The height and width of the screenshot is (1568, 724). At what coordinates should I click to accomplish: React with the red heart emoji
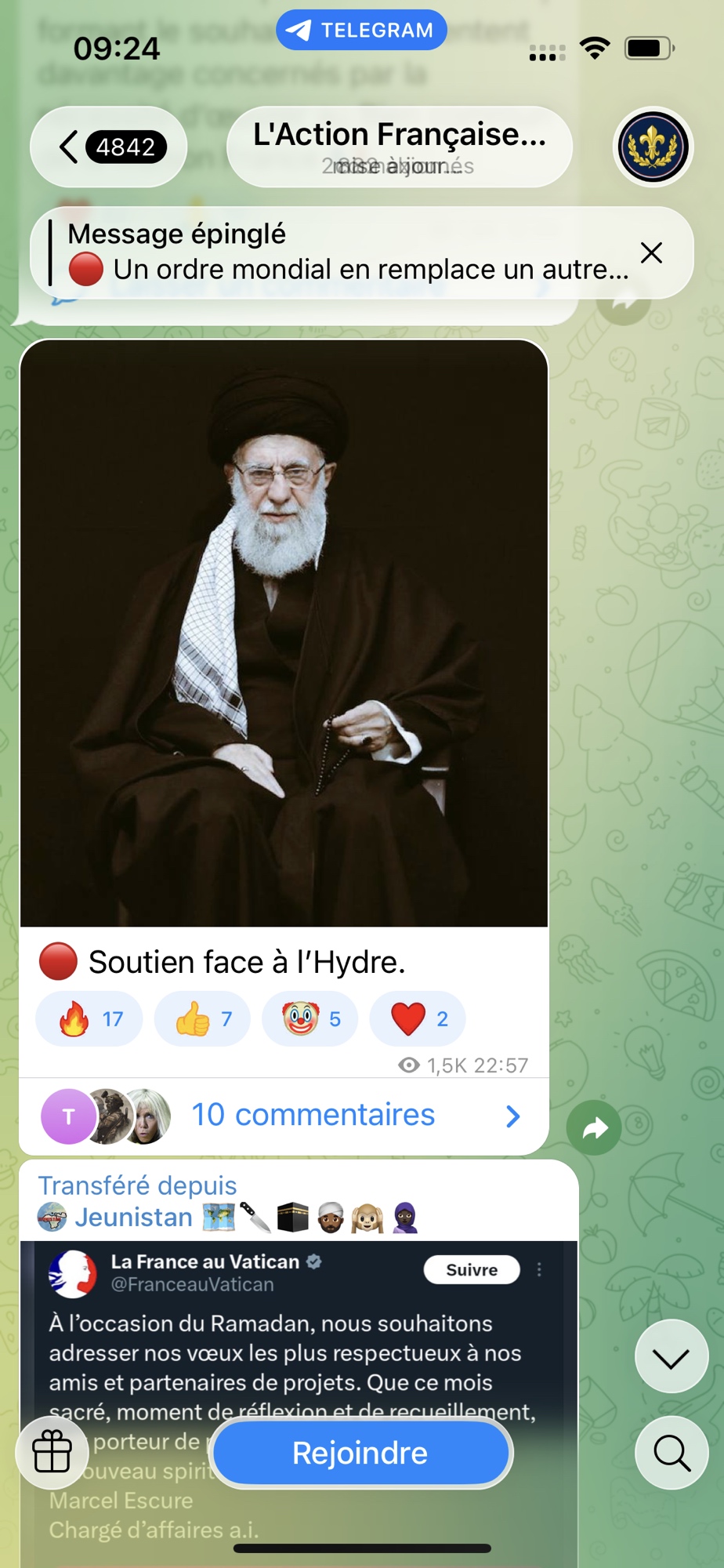tap(418, 1019)
